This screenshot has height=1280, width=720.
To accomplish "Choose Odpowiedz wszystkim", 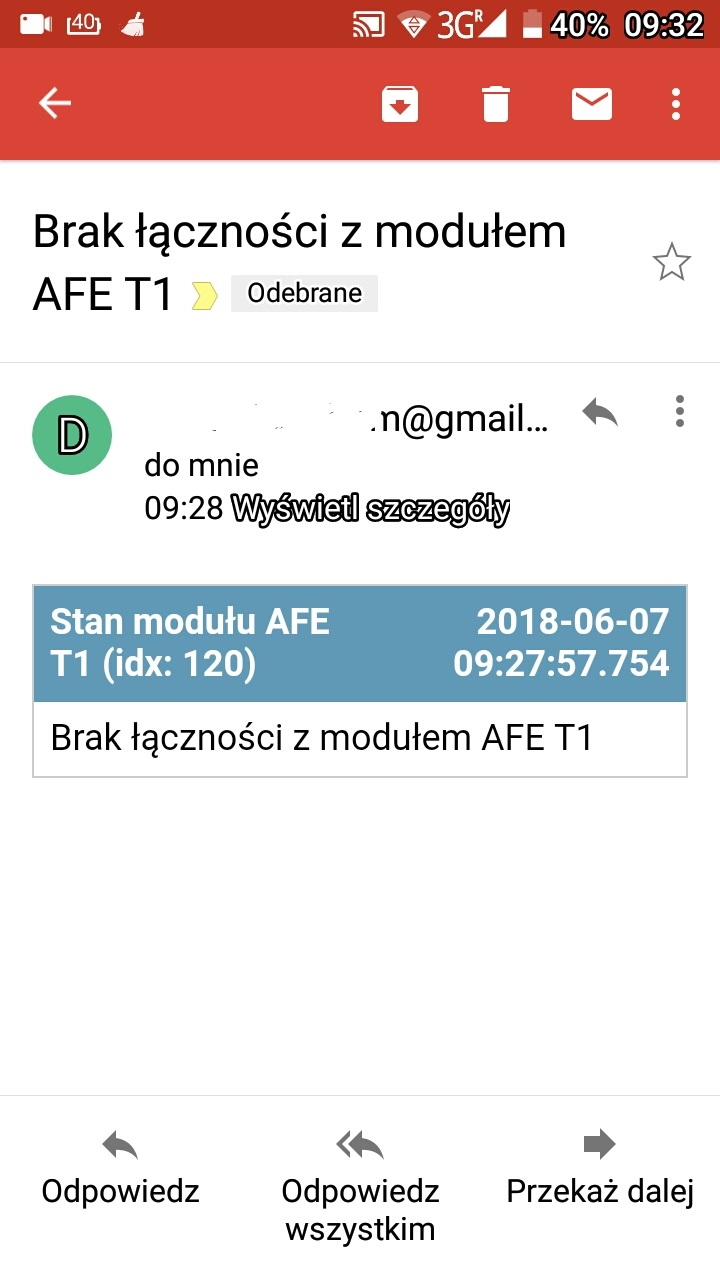I will (360, 1186).
